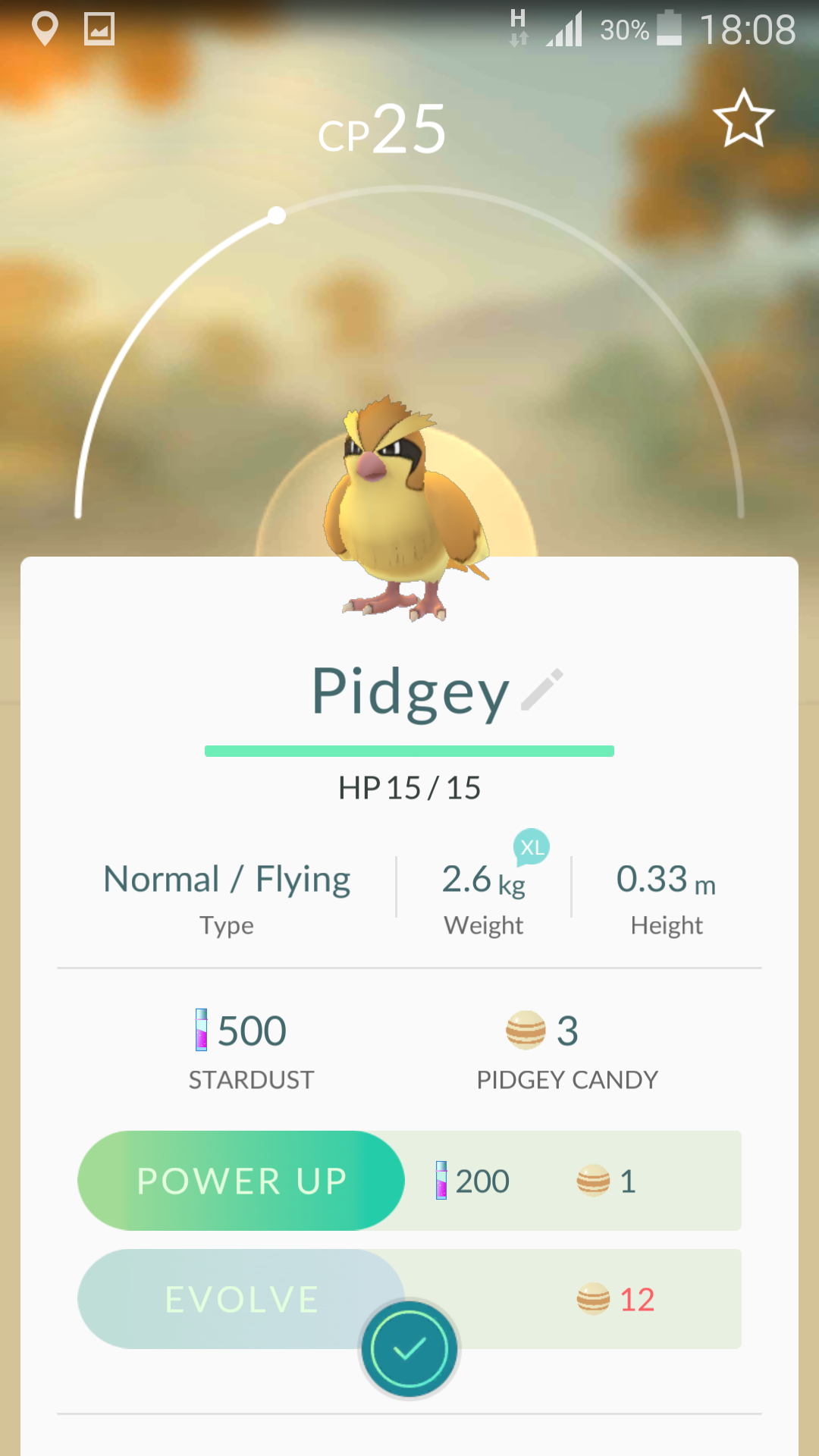Tap the Evolve button
The height and width of the screenshot is (1456, 819).
(x=241, y=1299)
